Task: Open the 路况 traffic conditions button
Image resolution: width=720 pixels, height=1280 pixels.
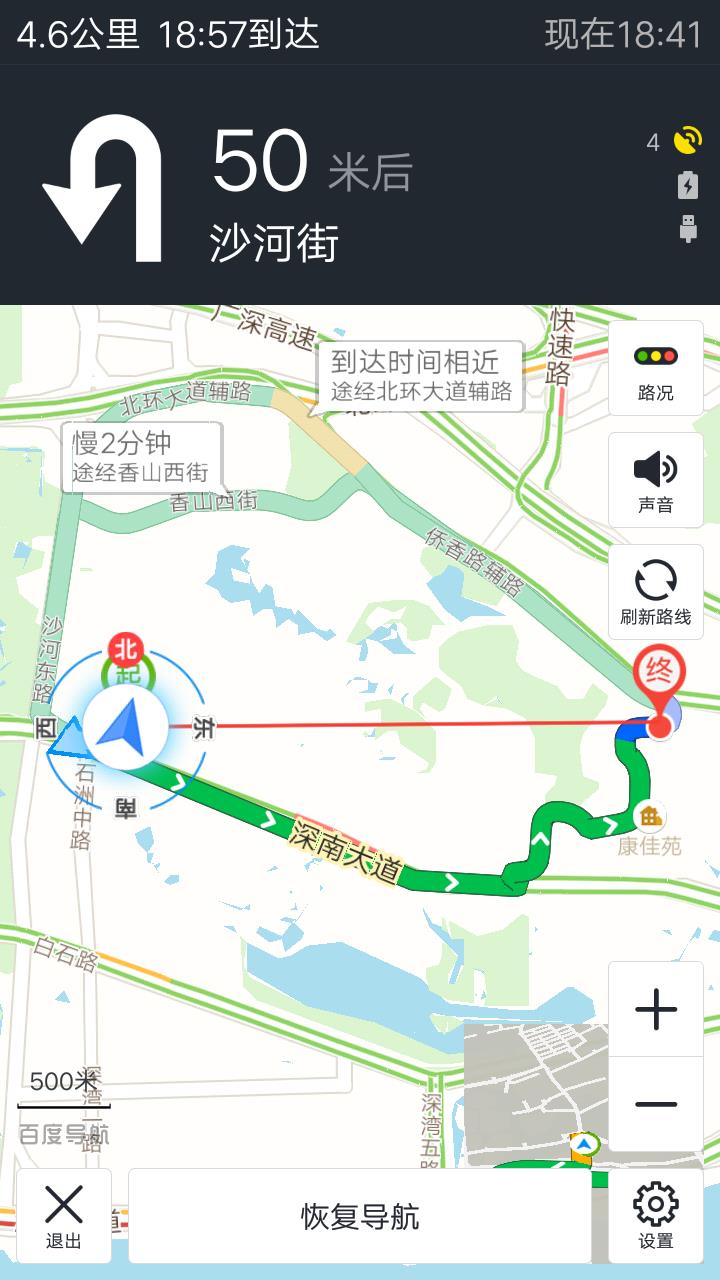Action: 656,368
